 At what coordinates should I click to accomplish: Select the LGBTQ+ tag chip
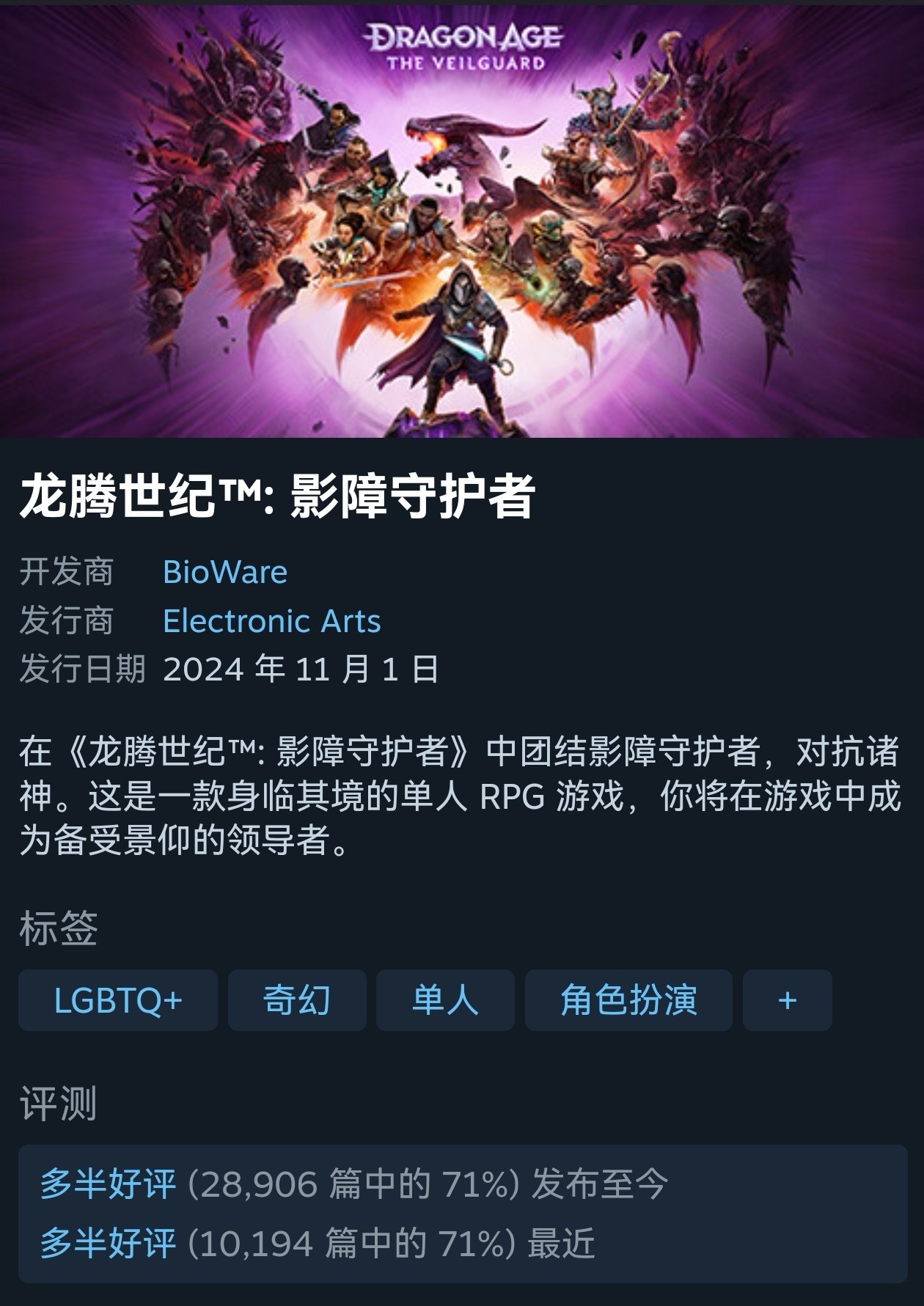click(118, 1000)
